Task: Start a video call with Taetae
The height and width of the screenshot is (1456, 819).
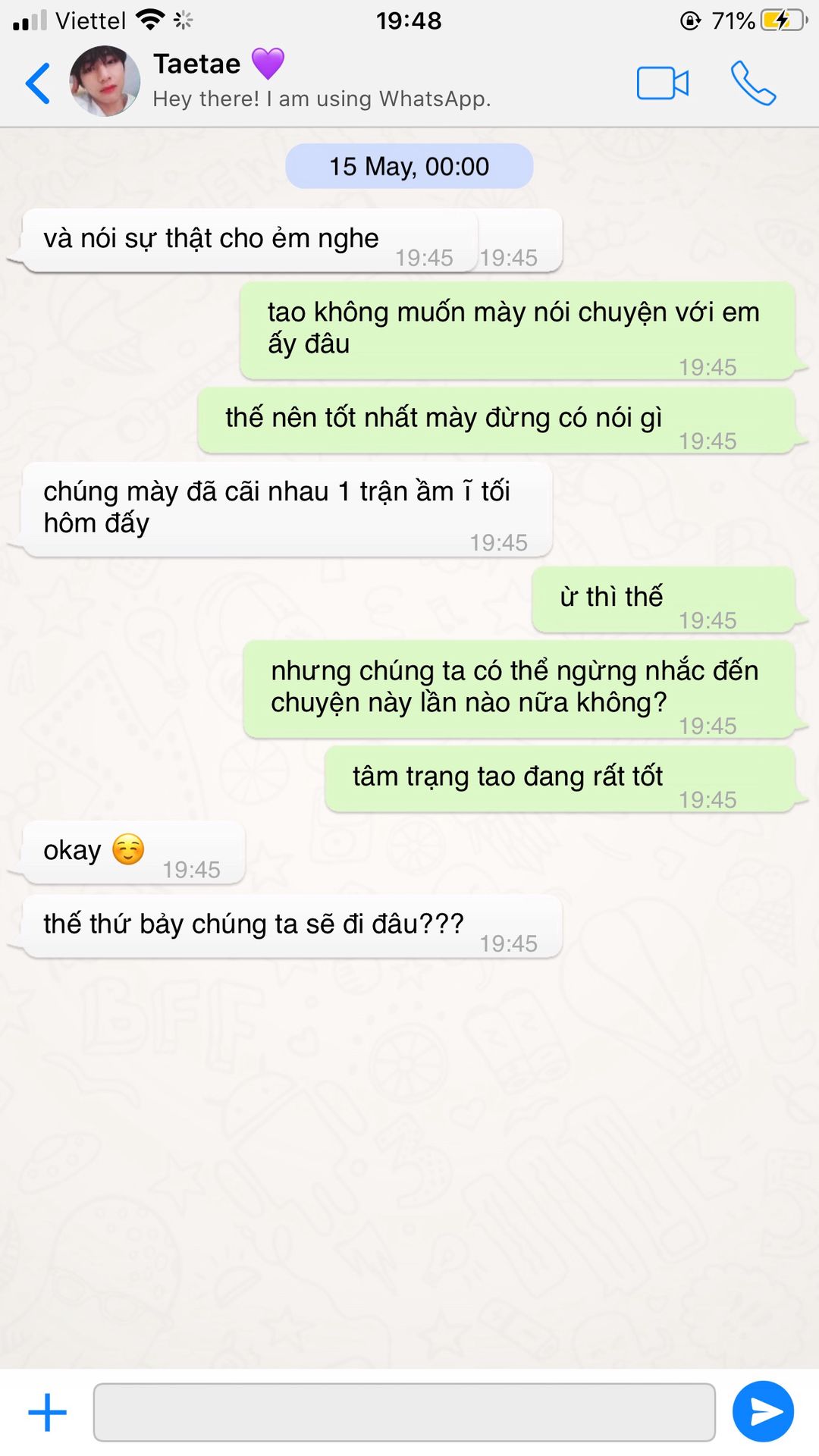Action: coord(662,83)
